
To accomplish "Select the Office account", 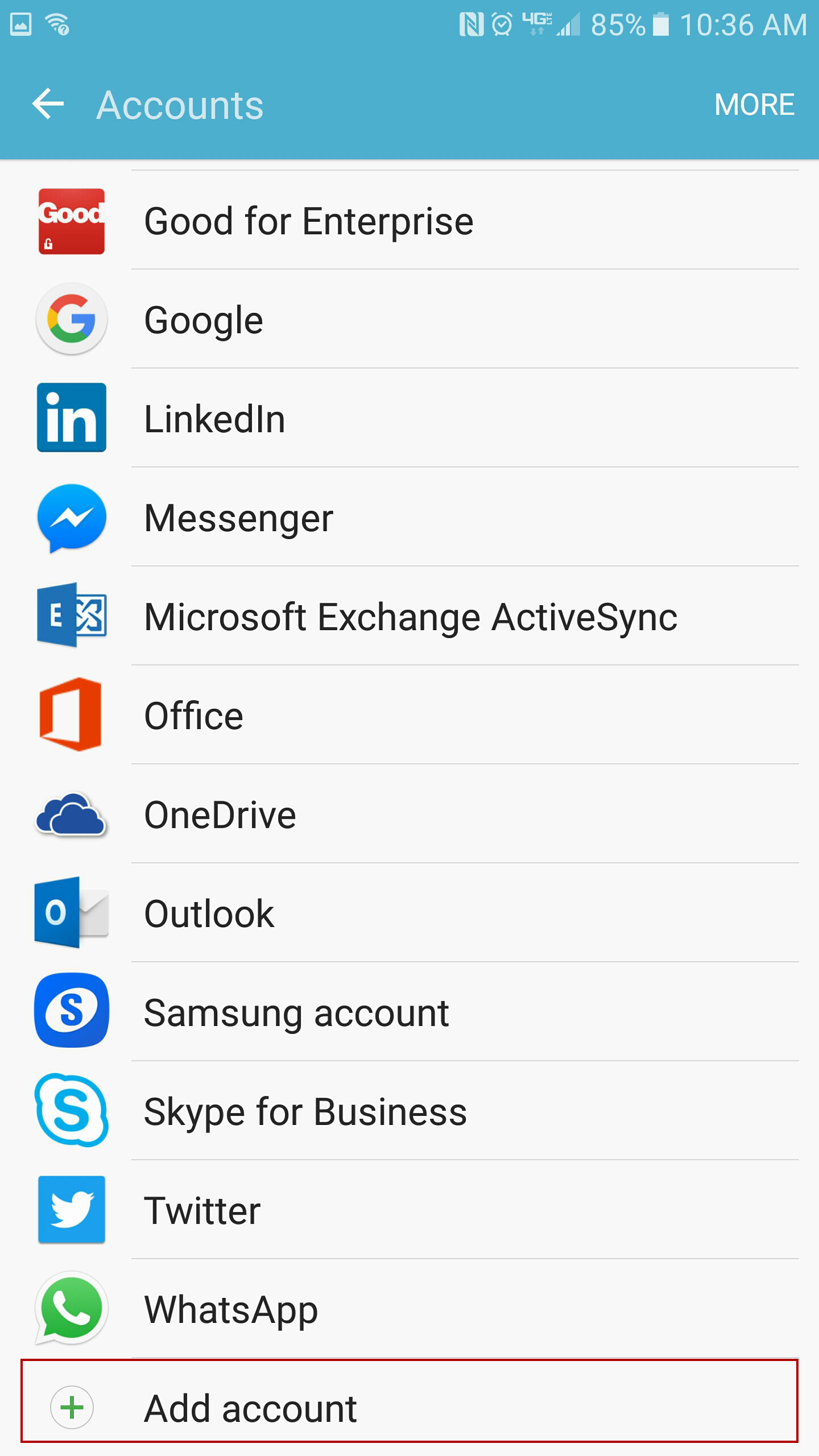I will tap(409, 715).
